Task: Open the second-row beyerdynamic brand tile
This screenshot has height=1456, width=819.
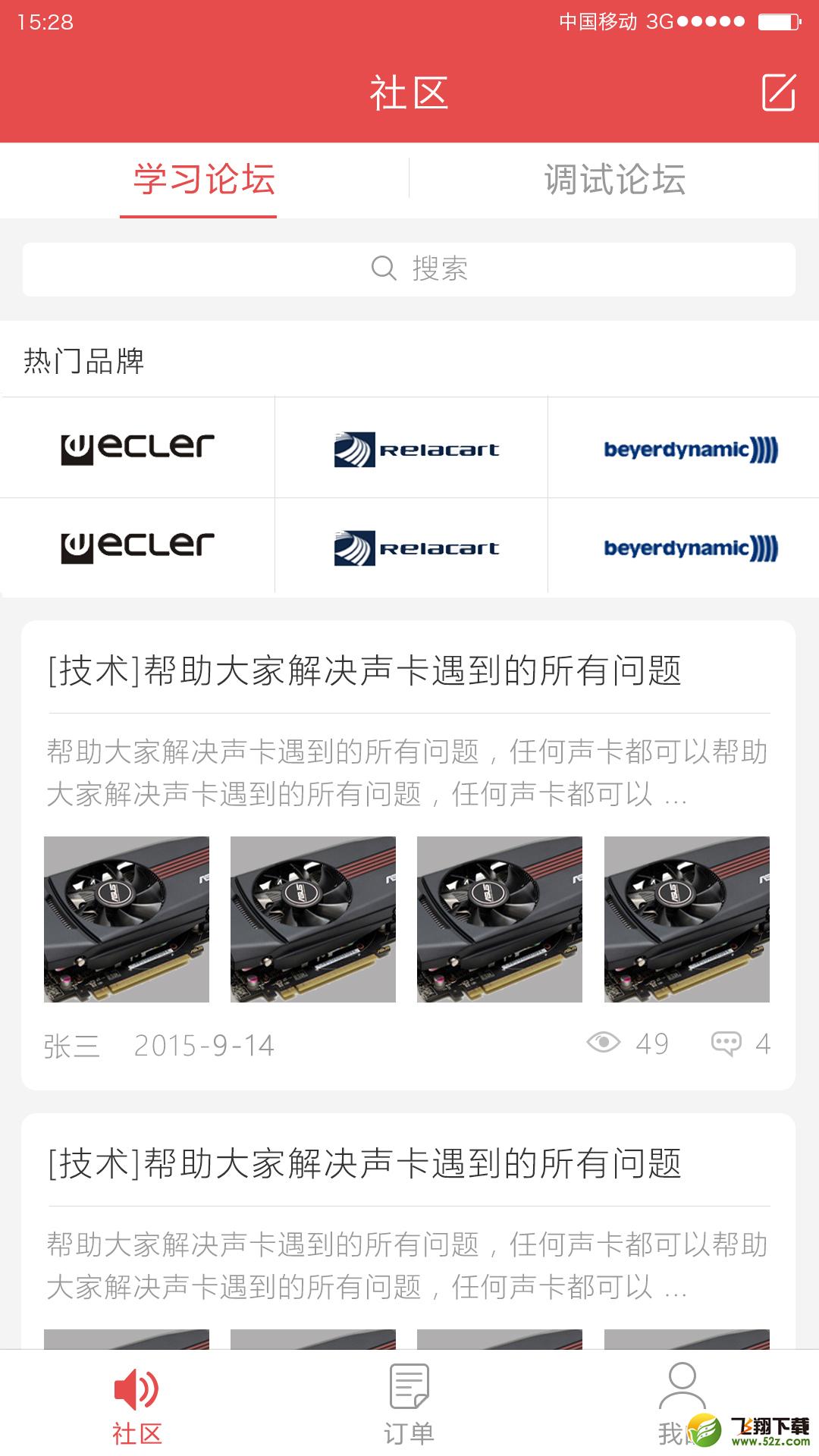Action: pos(683,546)
